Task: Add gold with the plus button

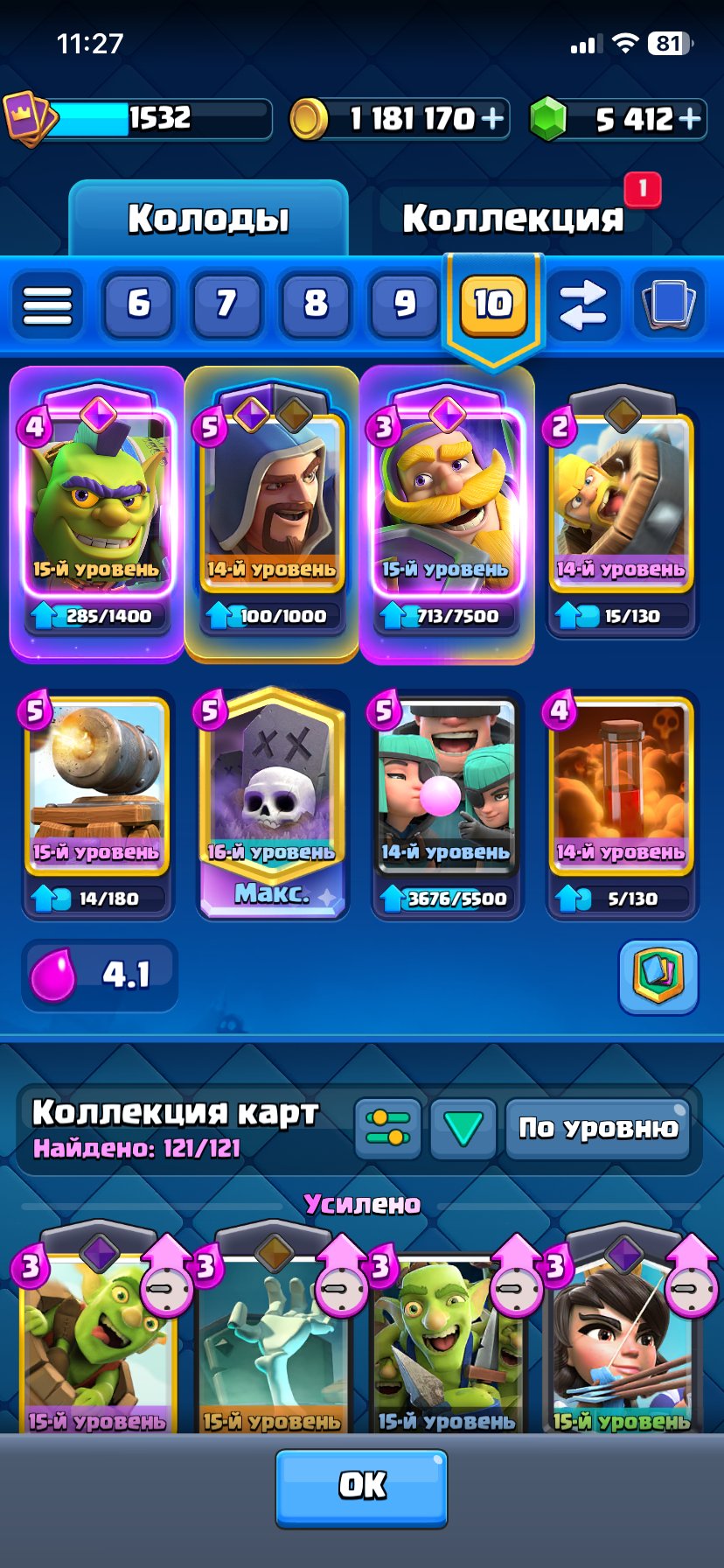Action: click(493, 118)
